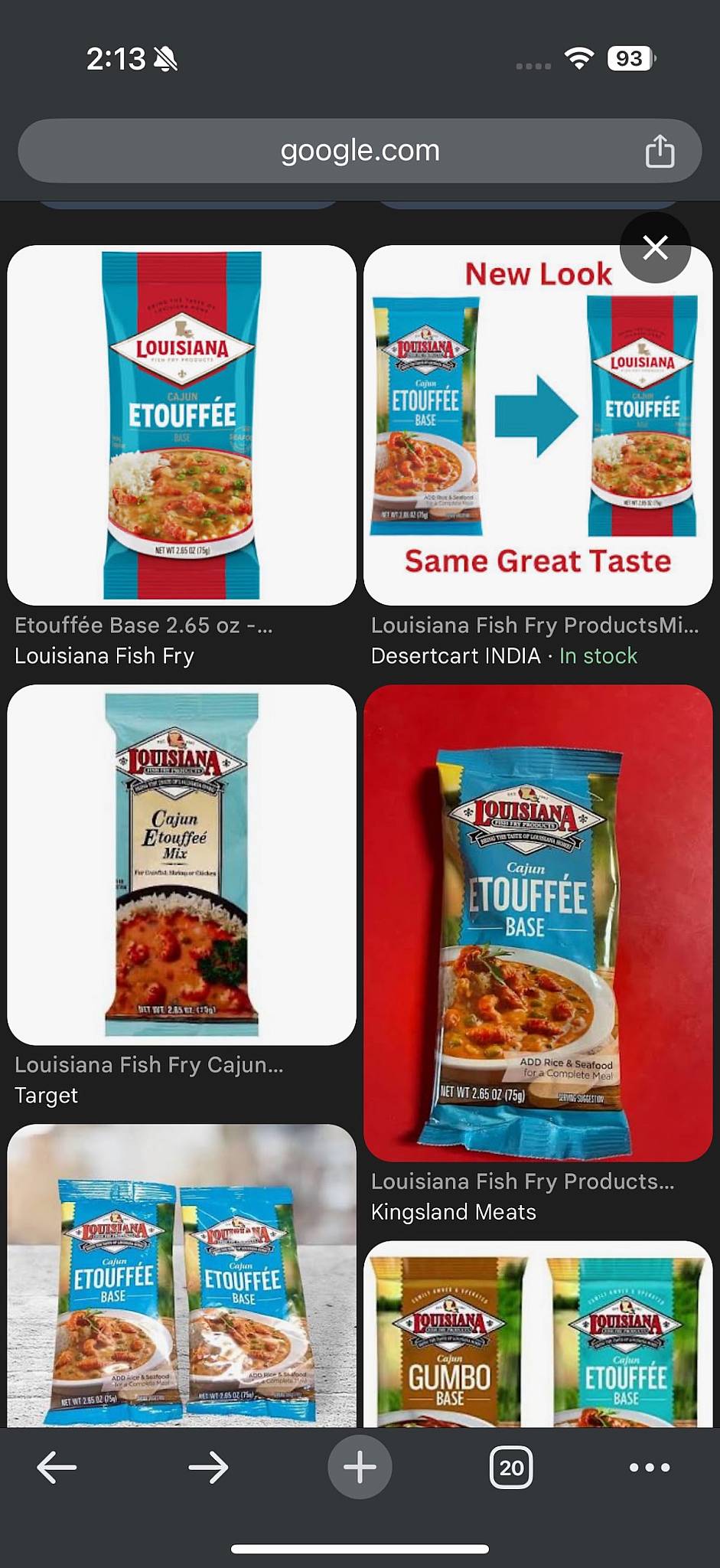The width and height of the screenshot is (720, 1568).
Task: Share this page from the address bar
Action: pos(660,151)
